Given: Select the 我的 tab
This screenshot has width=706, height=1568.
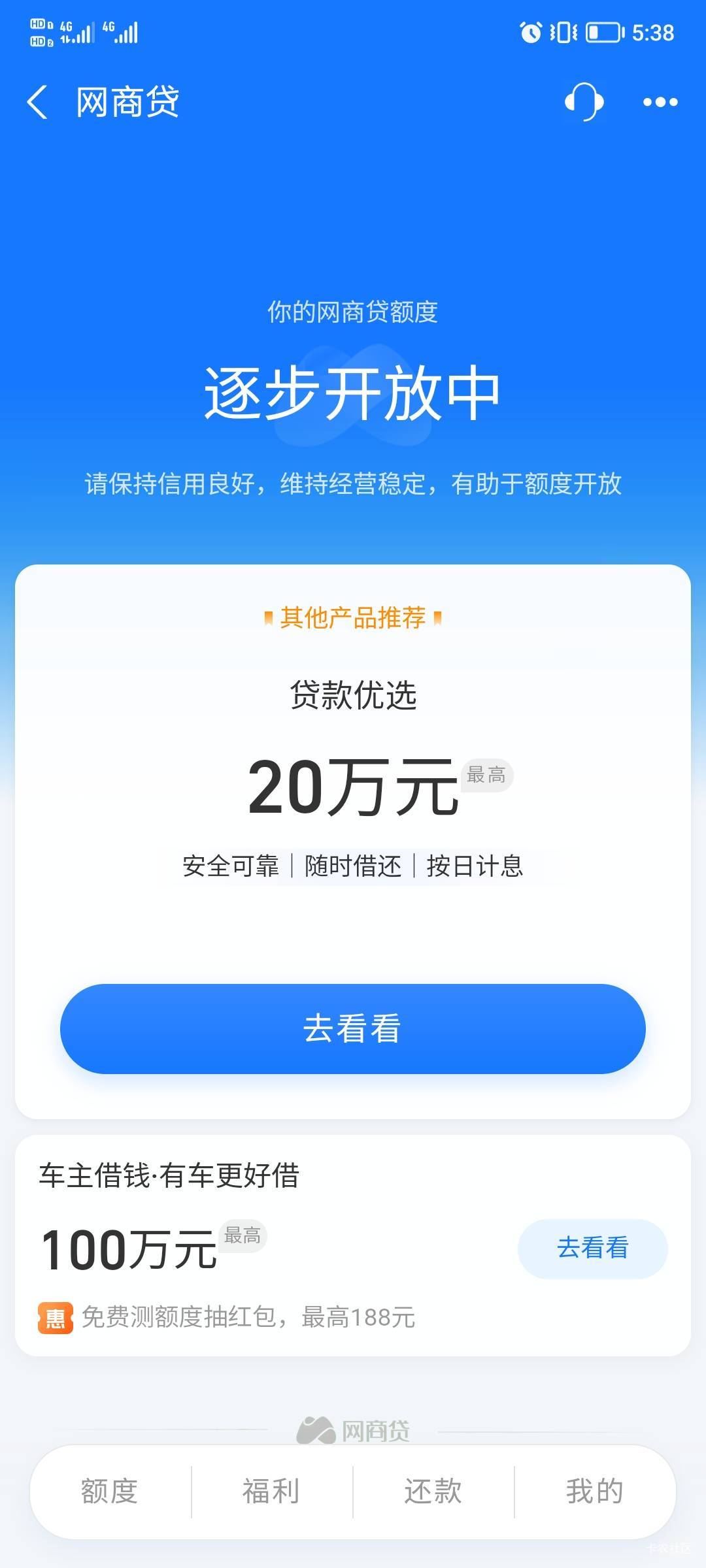Looking at the screenshot, I should 594,1492.
